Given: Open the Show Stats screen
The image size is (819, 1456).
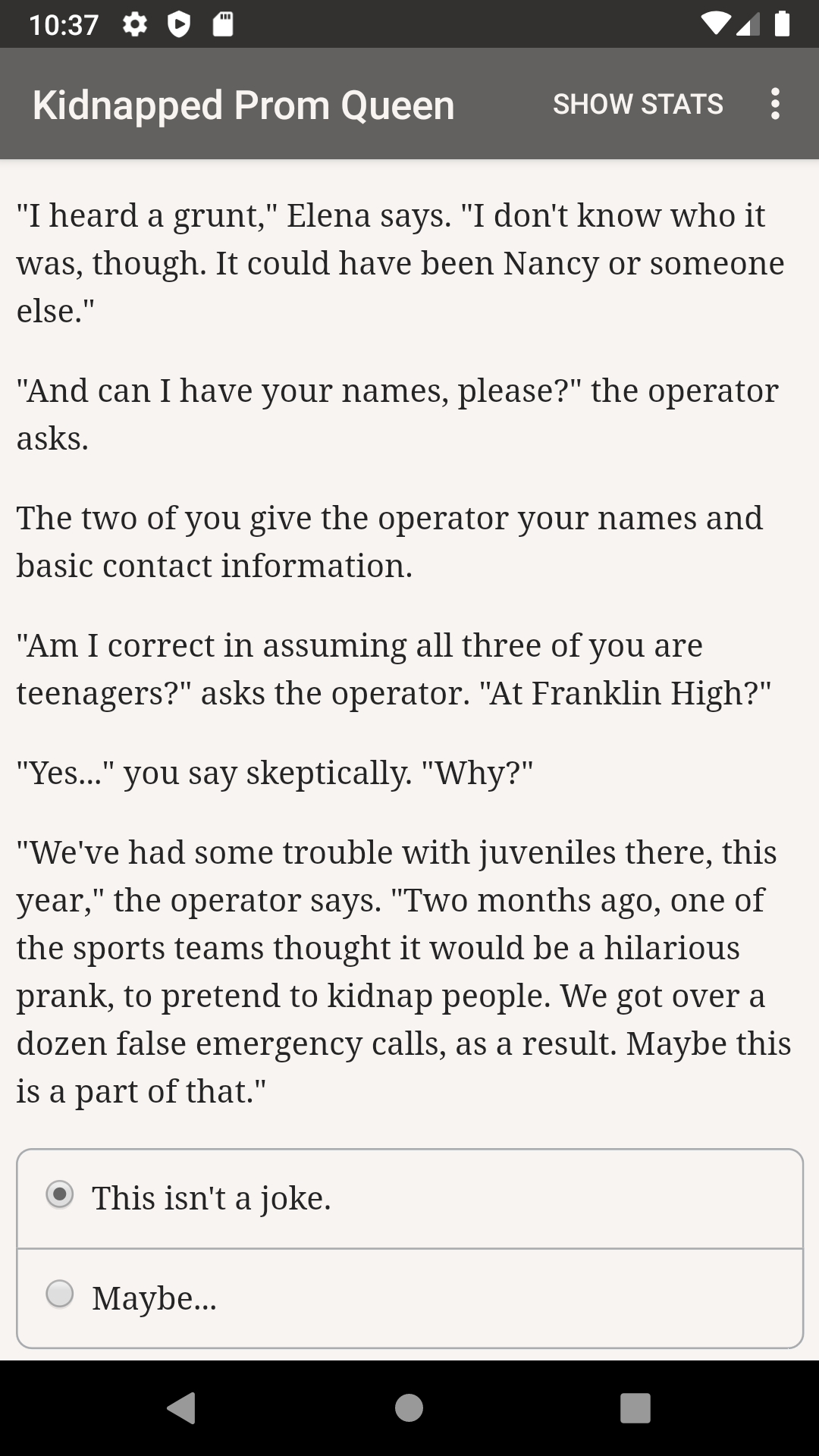Looking at the screenshot, I should click(638, 104).
